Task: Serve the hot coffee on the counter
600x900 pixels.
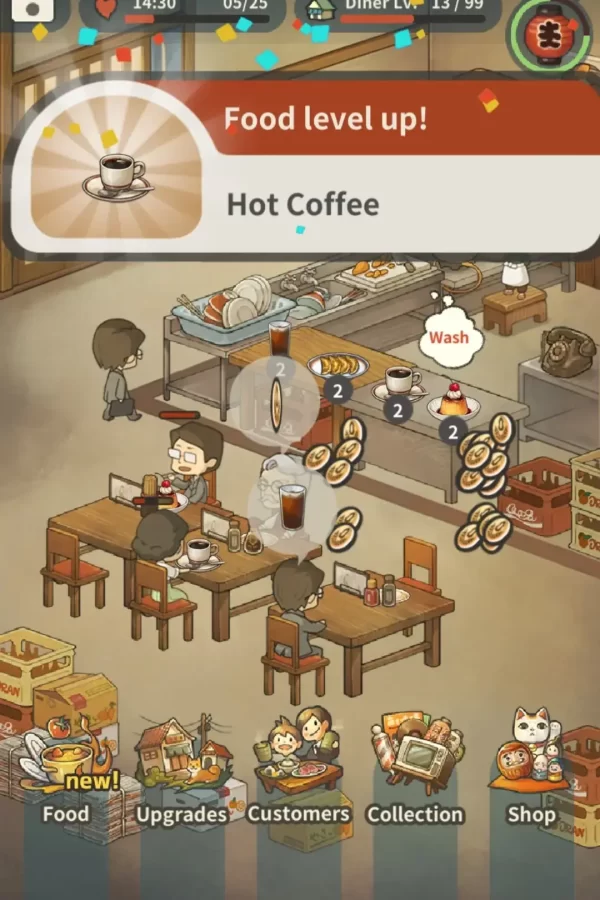Action: pos(400,382)
